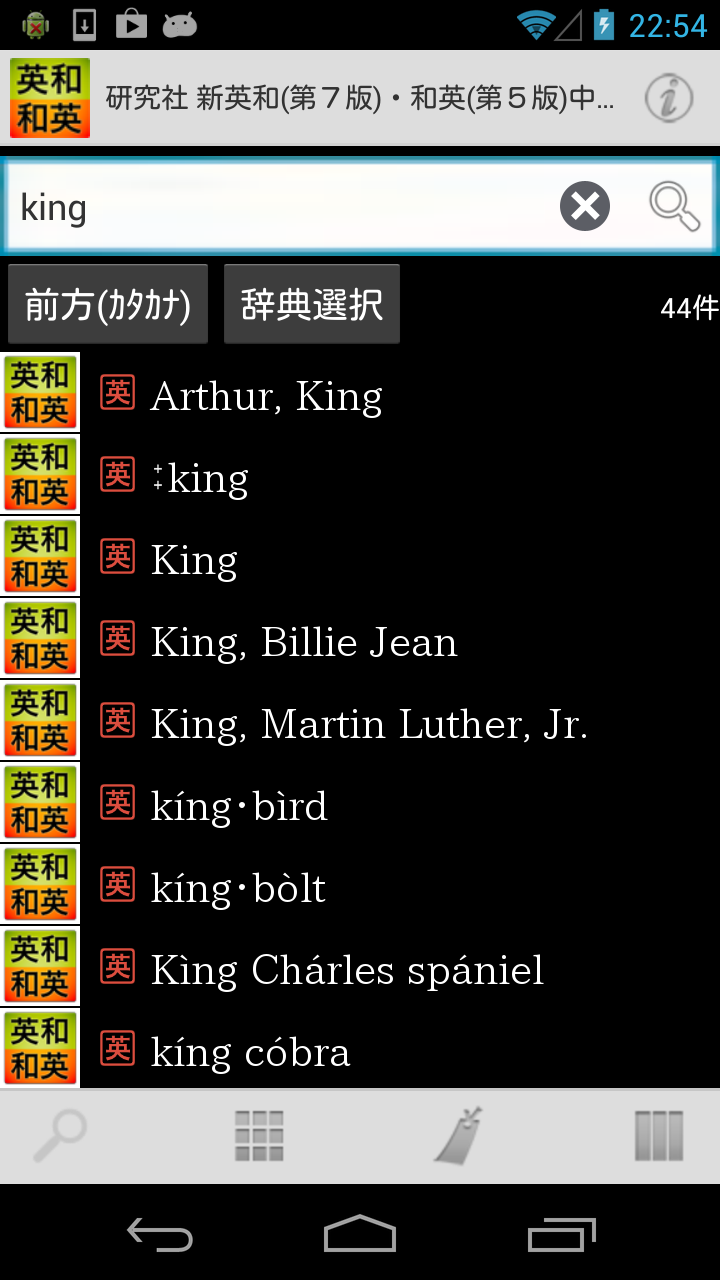Tap the magnifier to search king
Image resolution: width=720 pixels, height=1280 pixels.
tap(675, 206)
